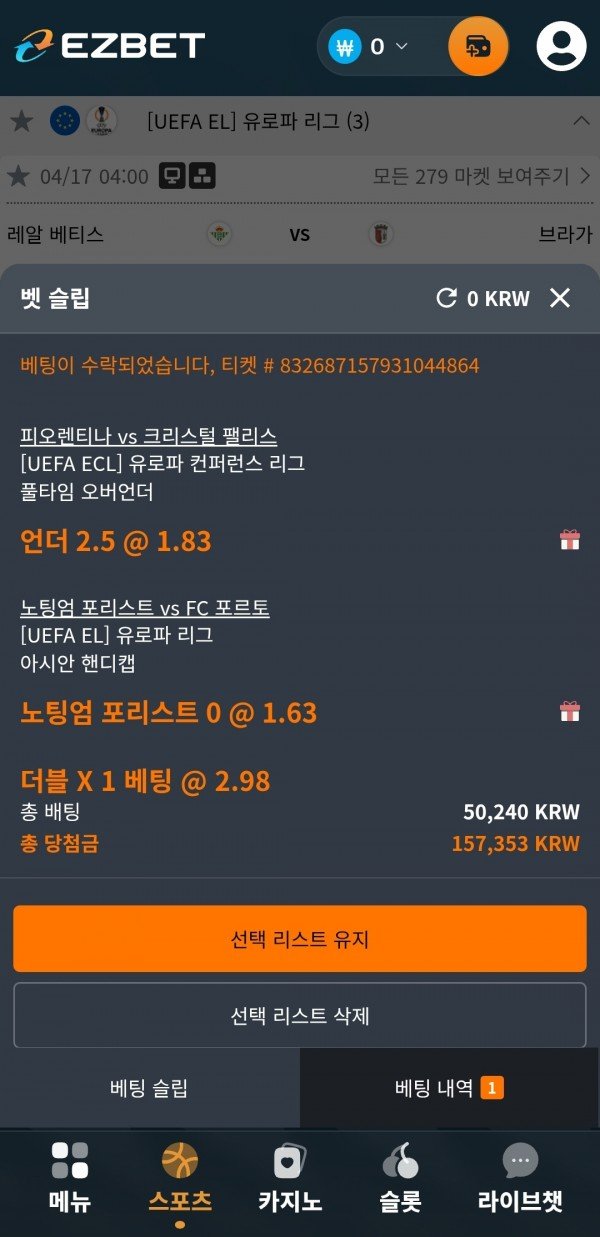Image resolution: width=600 pixels, height=1237 pixels.
Task: Tap 선택 리스트 삭제 button
Action: click(300, 1015)
